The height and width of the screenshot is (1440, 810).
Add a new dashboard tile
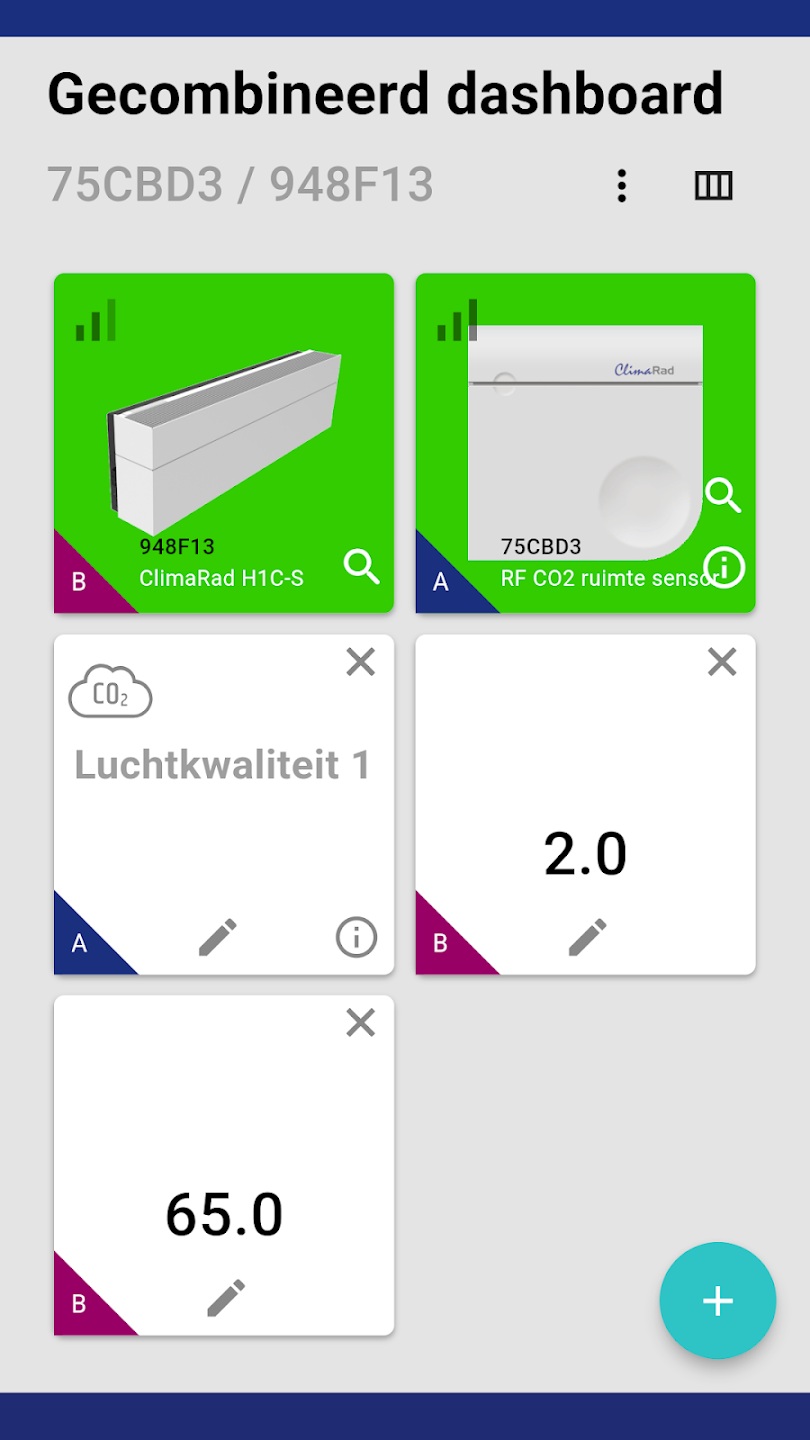pos(717,1300)
